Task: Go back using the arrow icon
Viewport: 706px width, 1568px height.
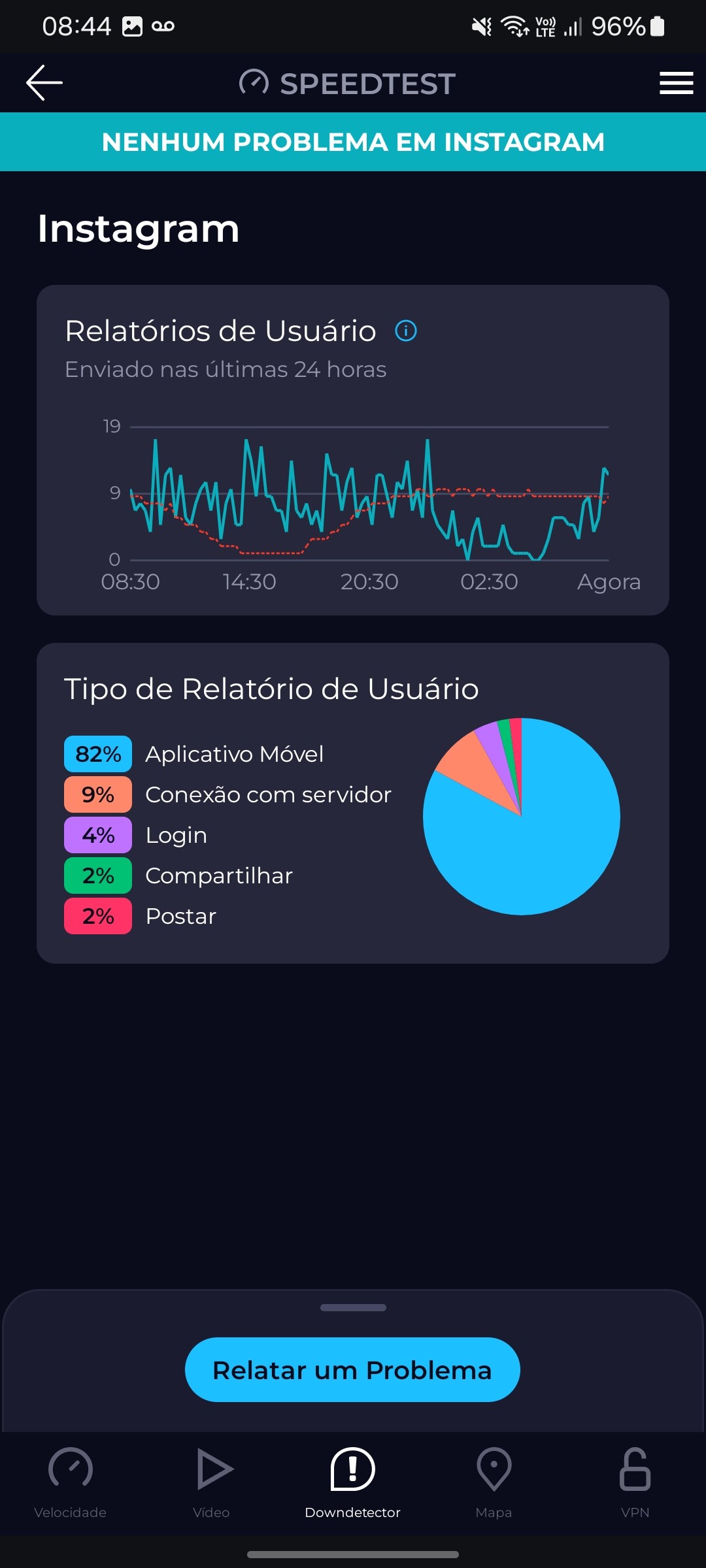Action: [44, 83]
